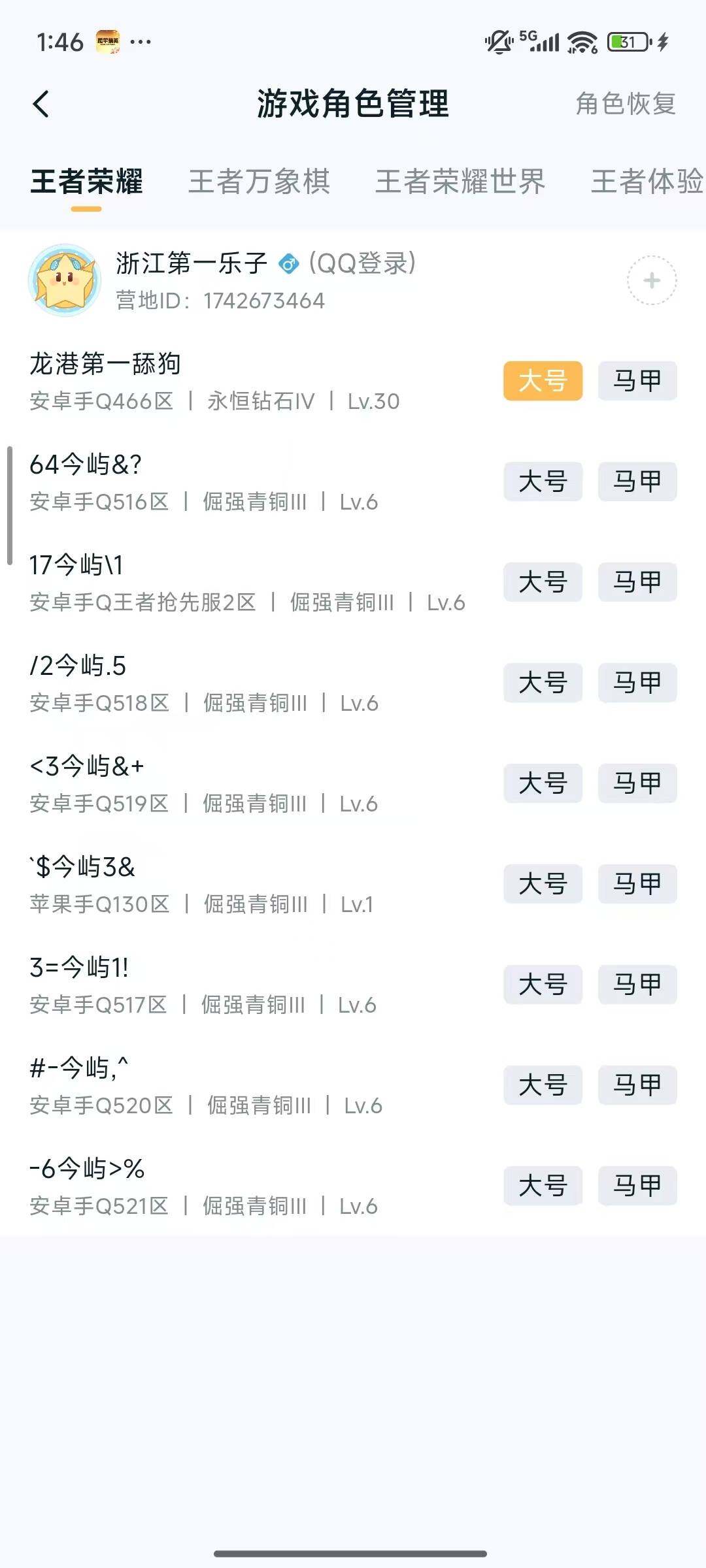This screenshot has width=706, height=1568.
Task: Open 角色恢复 in the top bar
Action: click(625, 104)
